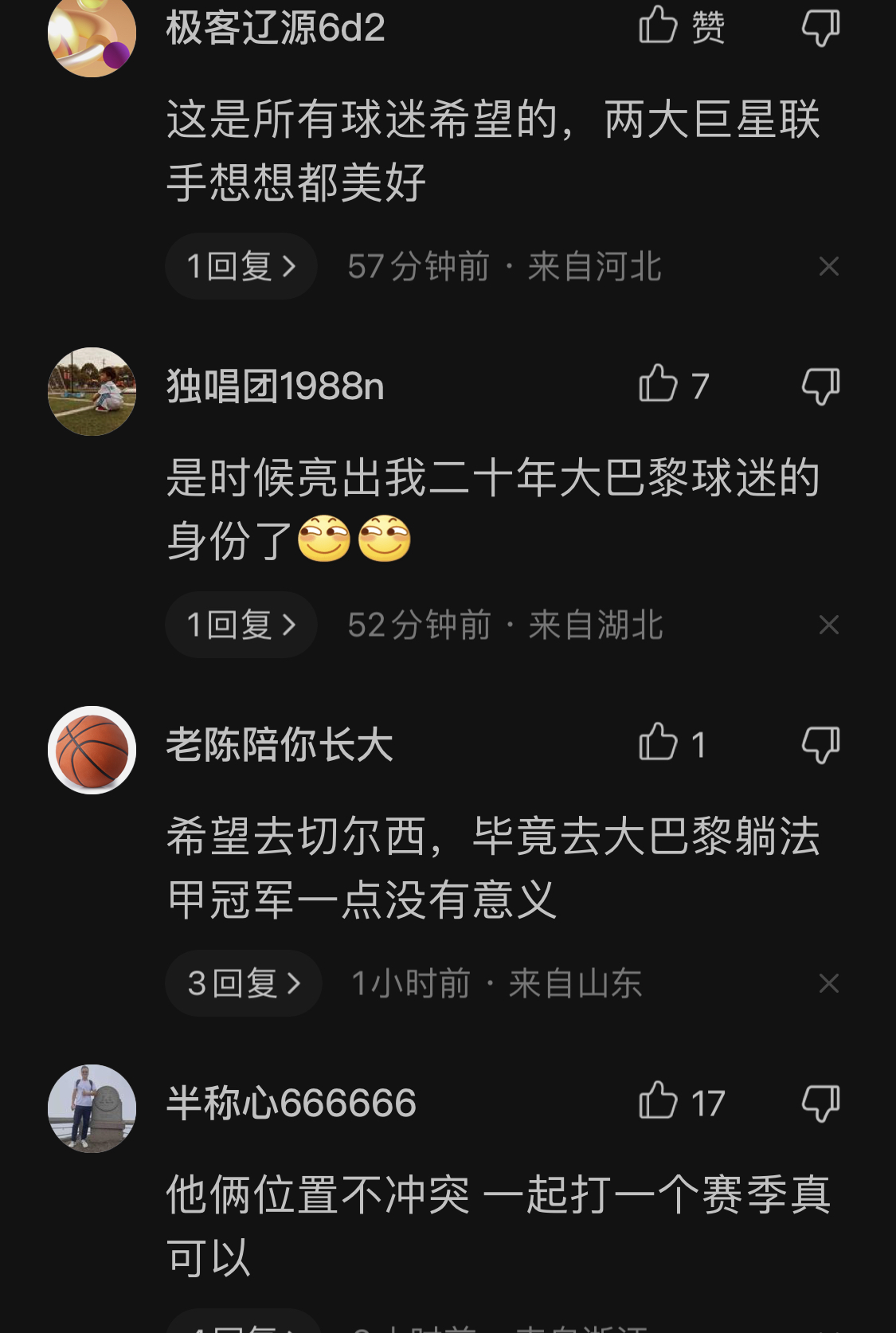Expand the 1 reply under 极客辽源6d2
Image resolution: width=896 pixels, height=1333 pixels.
[241, 265]
